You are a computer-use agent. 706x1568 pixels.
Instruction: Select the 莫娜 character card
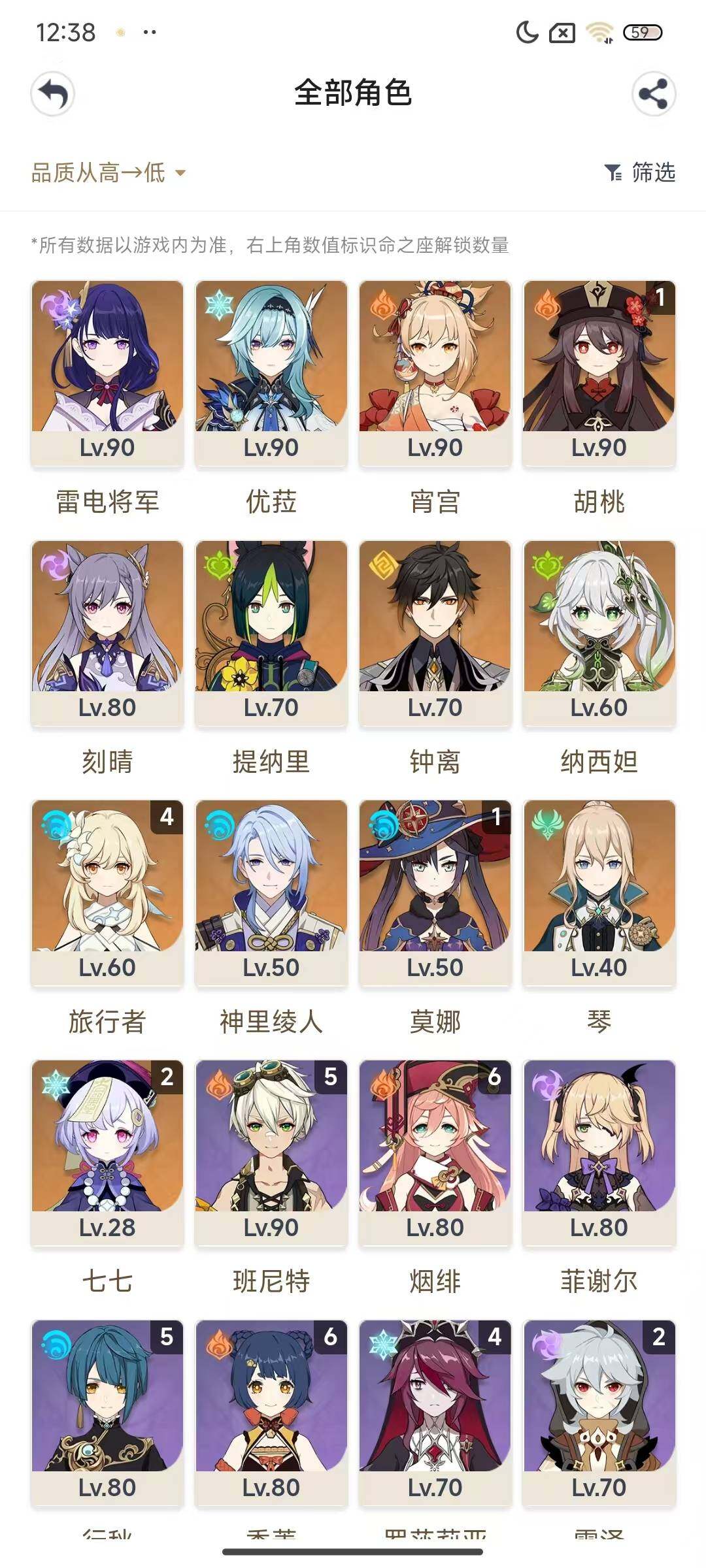(435, 892)
